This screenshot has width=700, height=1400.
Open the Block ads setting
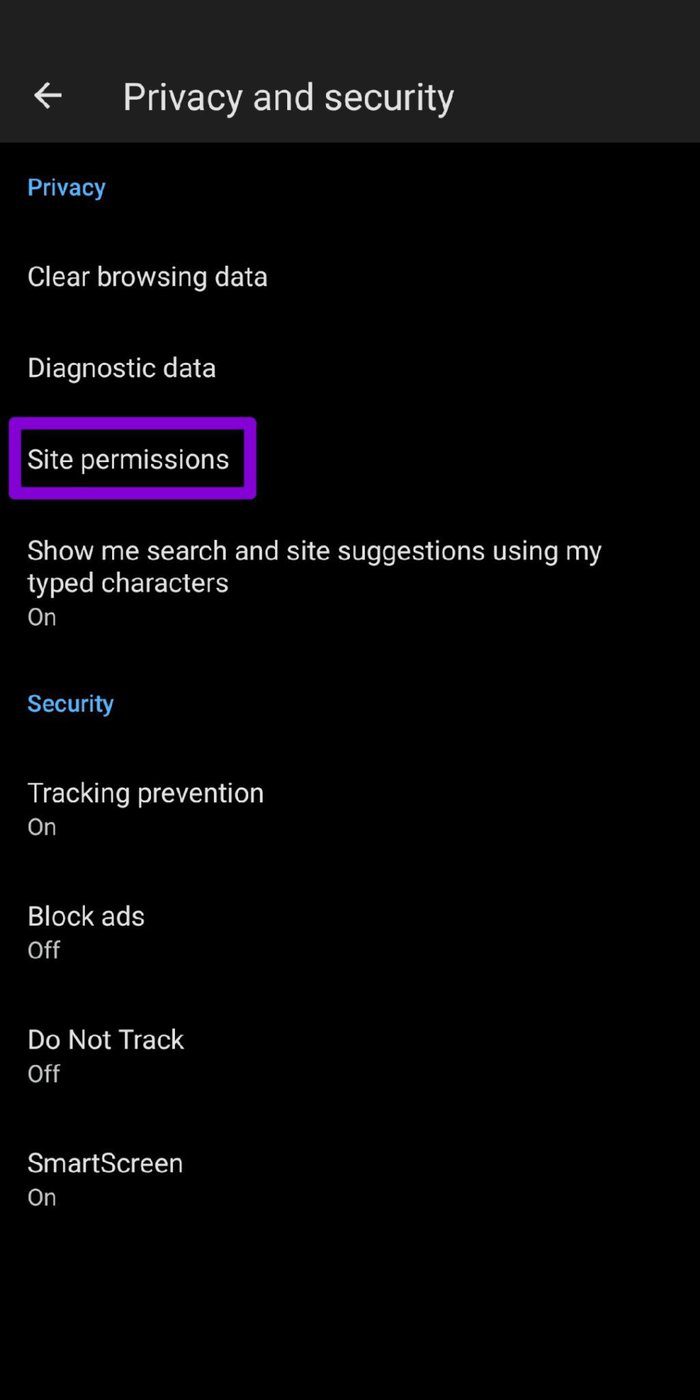pos(350,931)
